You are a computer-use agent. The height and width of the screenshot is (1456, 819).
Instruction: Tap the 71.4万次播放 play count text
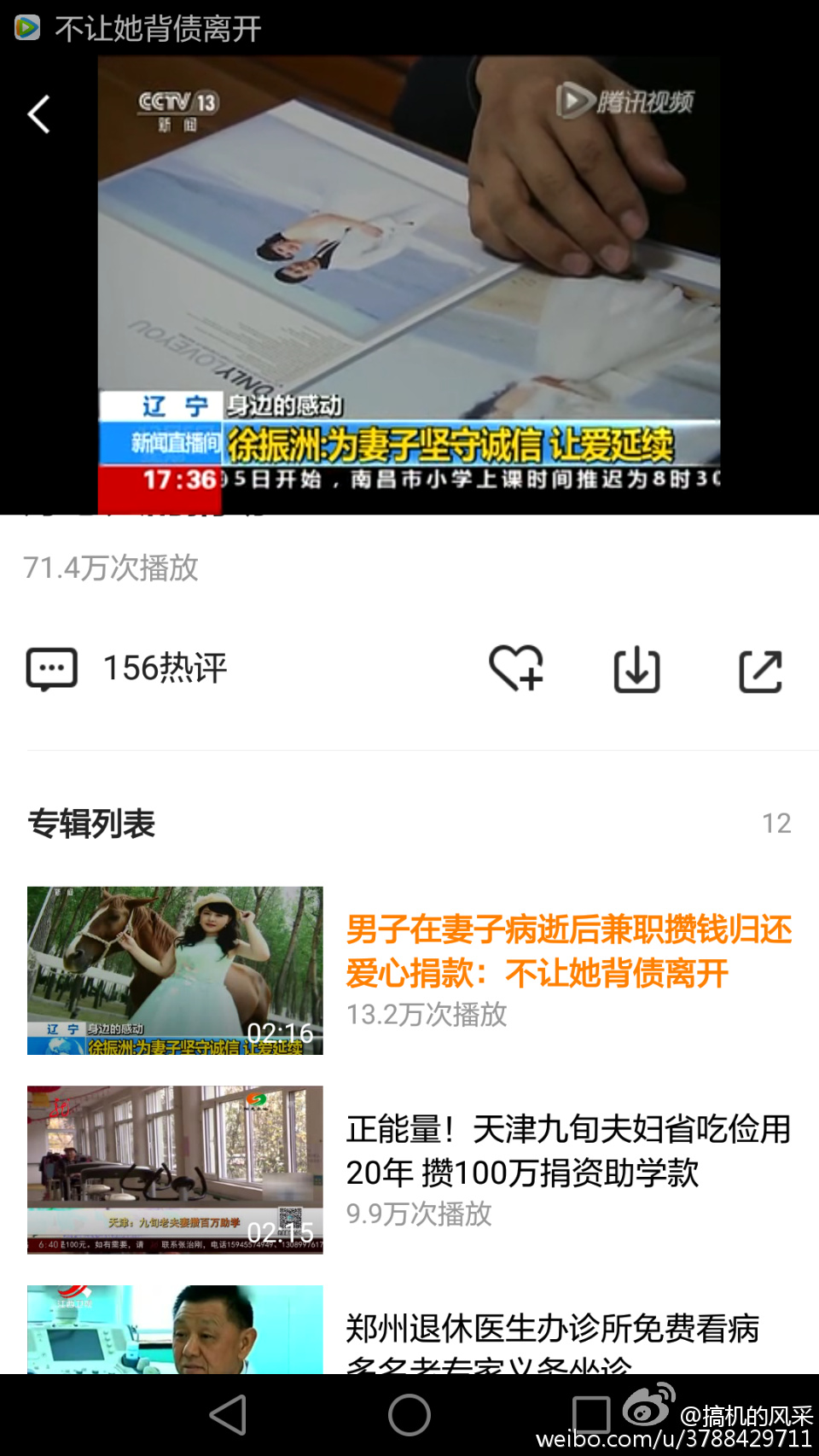111,569
